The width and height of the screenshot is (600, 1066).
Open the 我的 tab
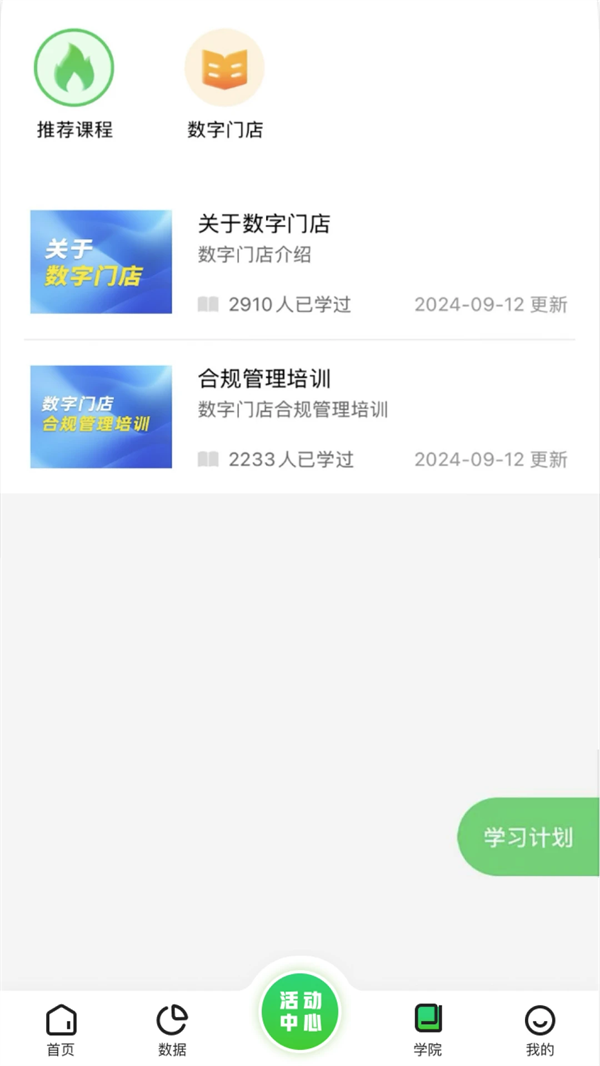click(540, 1030)
